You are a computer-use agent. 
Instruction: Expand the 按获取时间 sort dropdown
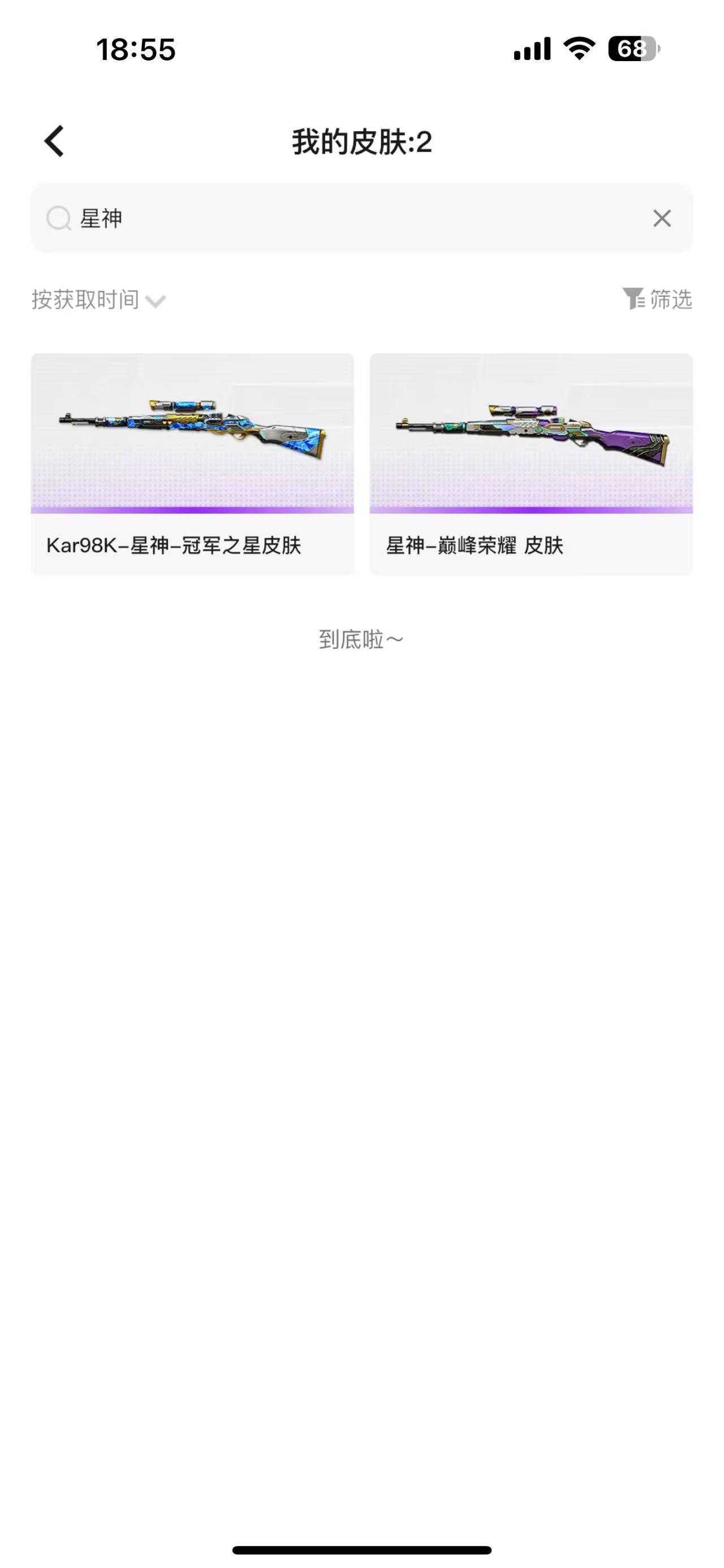(x=98, y=300)
